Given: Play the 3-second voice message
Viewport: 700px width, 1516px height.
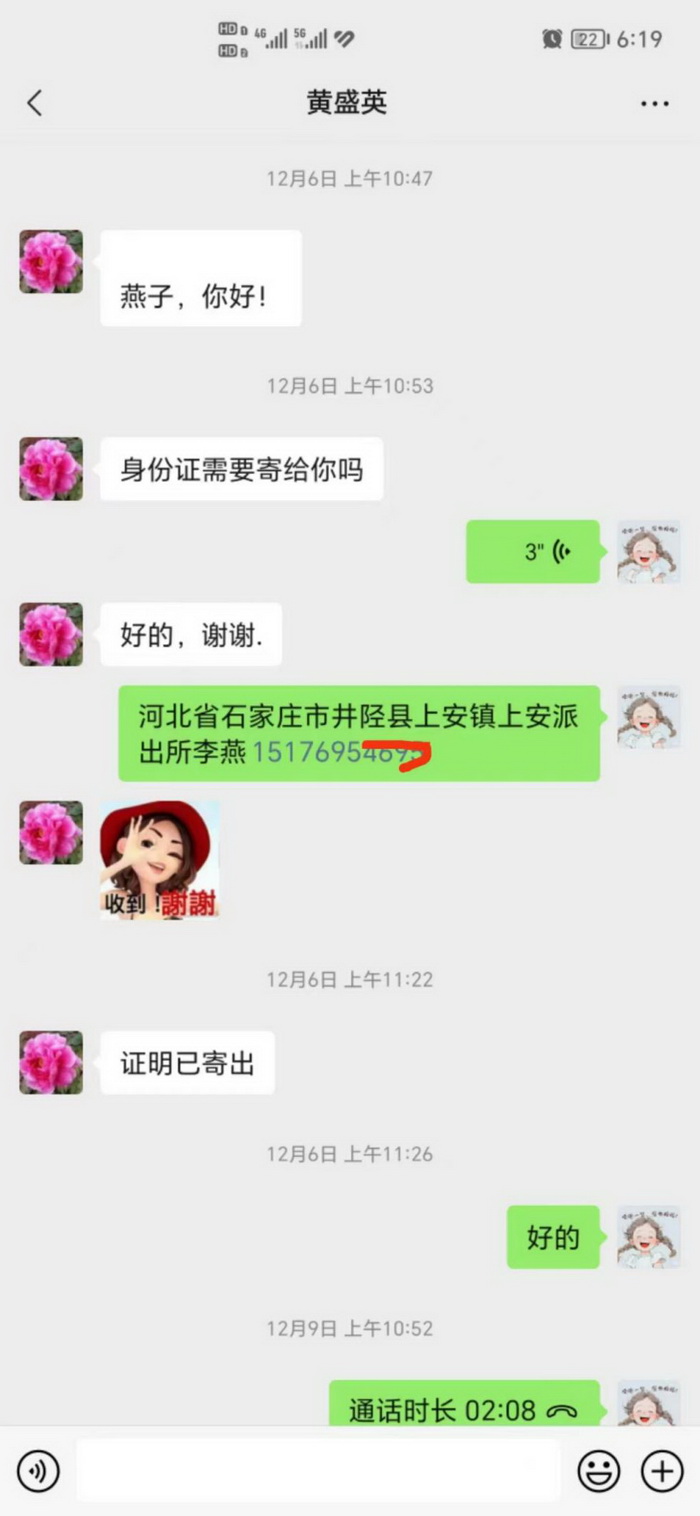Looking at the screenshot, I should (533, 551).
